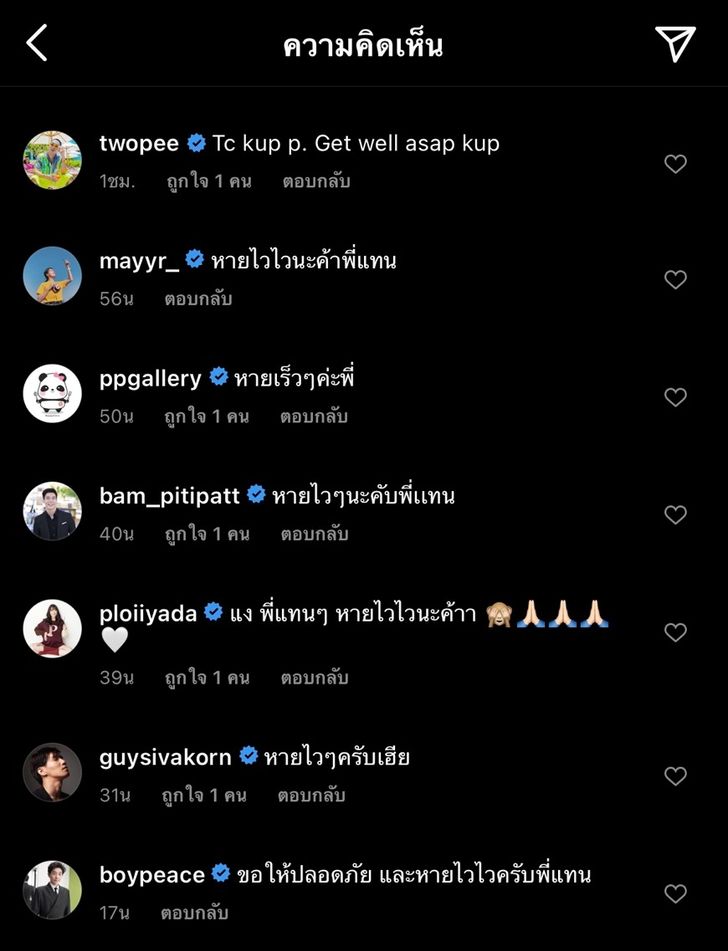Screen dimensions: 728x951
Task: Reply (ตอบกลับ) to guysivakorn's comment
Action: 314,795
